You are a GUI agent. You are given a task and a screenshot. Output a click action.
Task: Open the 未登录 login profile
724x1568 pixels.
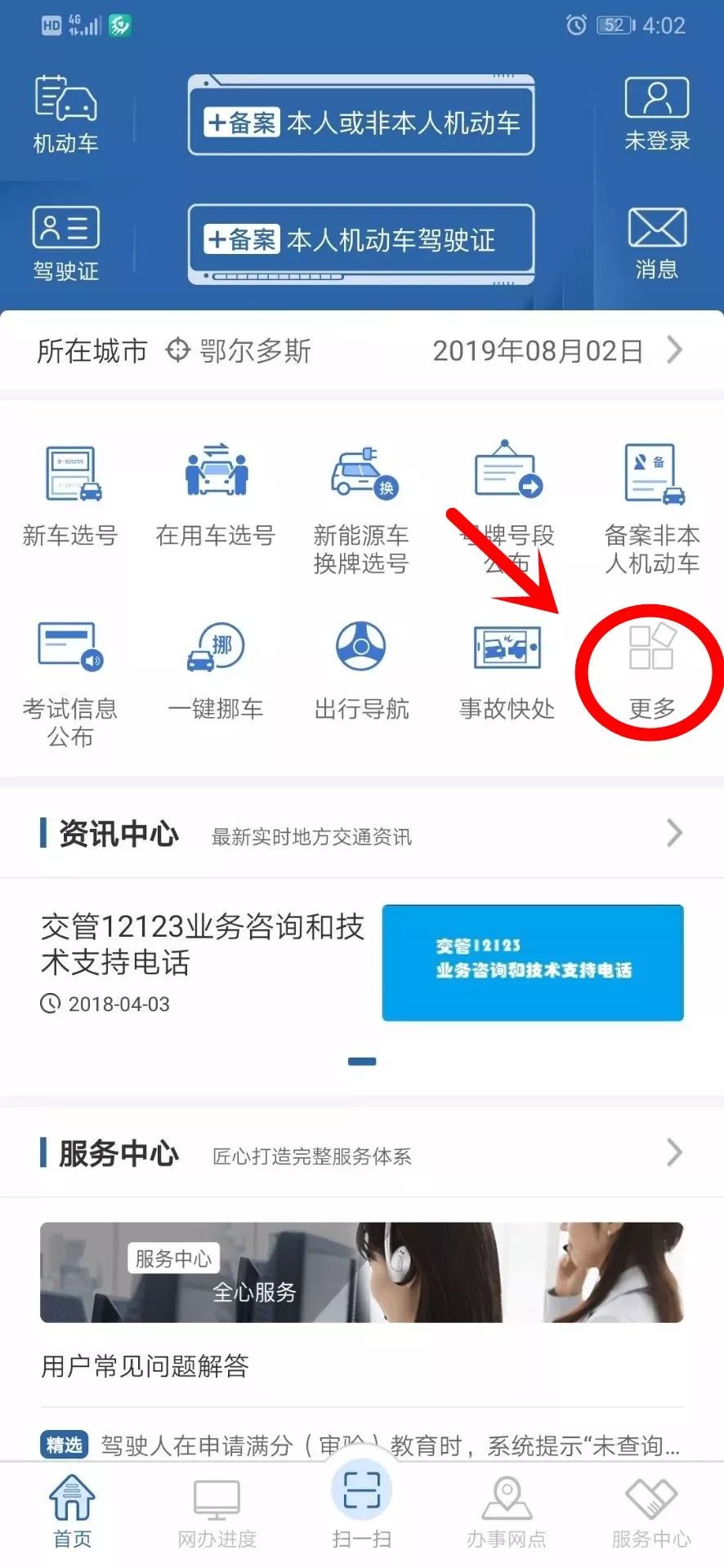tap(657, 114)
